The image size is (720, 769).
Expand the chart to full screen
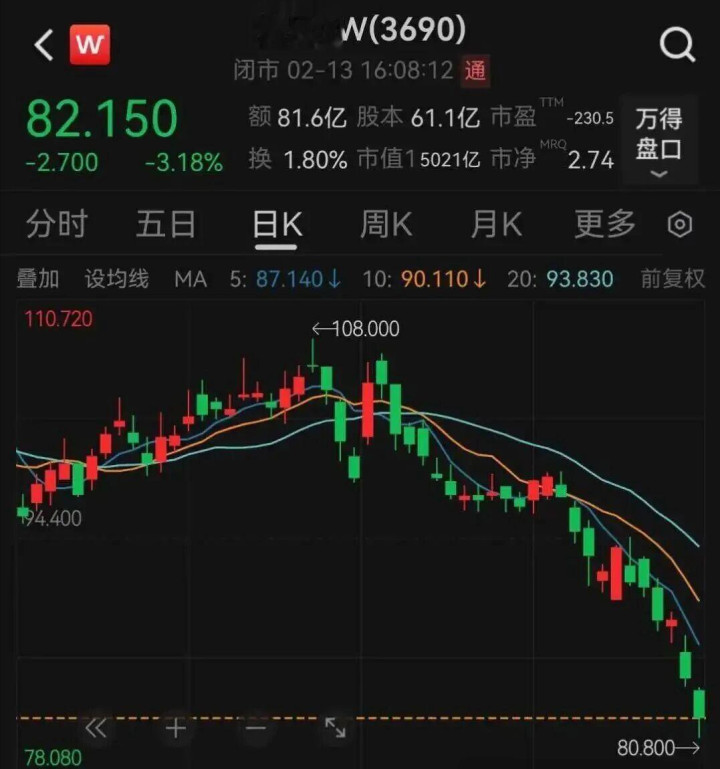(335, 729)
